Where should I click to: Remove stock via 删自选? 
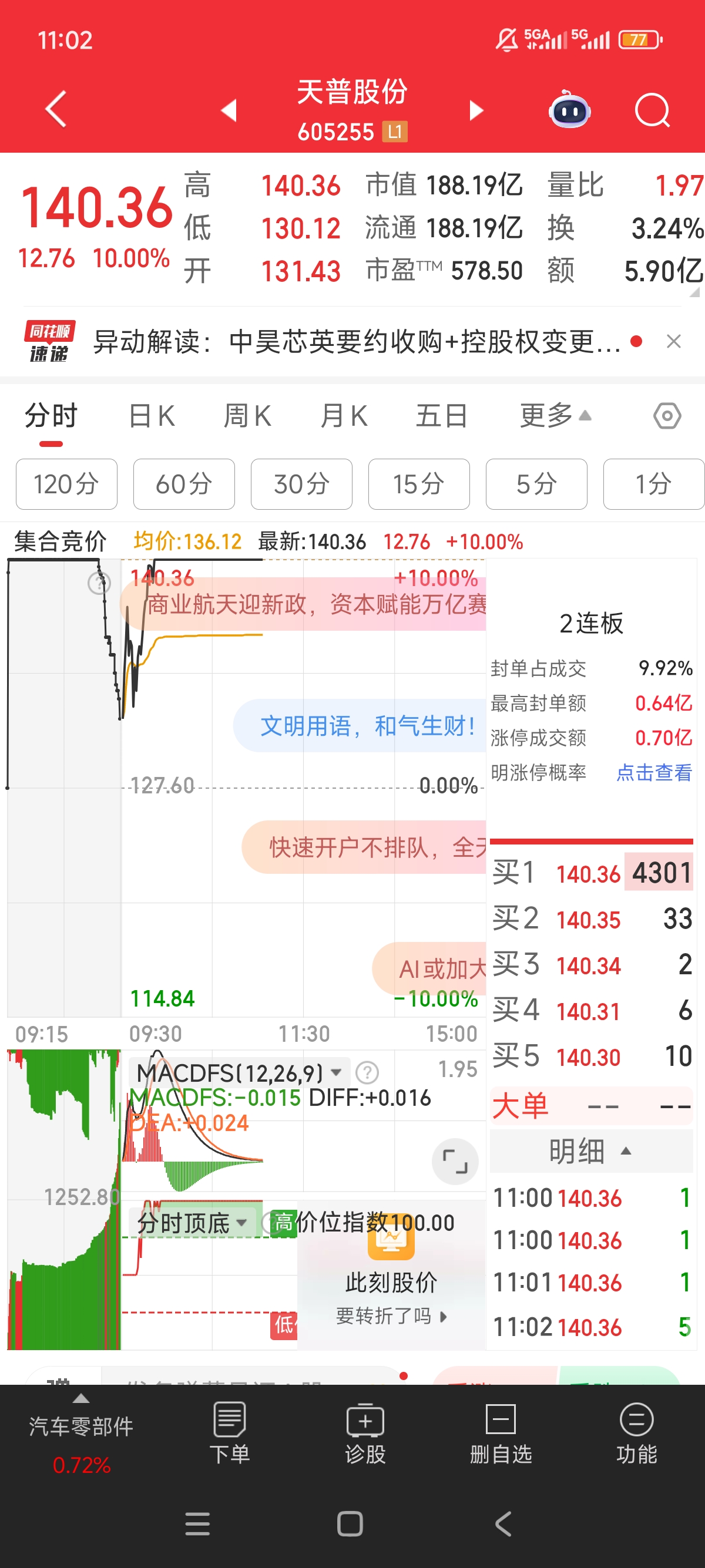(501, 1434)
